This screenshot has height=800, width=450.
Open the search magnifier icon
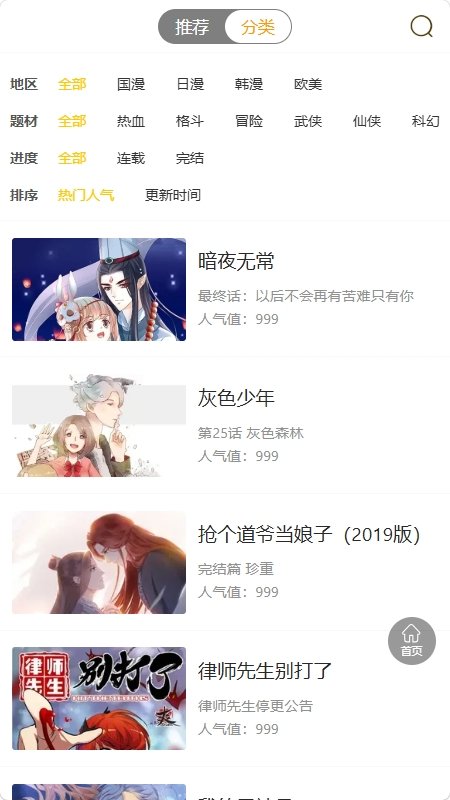click(x=421, y=27)
